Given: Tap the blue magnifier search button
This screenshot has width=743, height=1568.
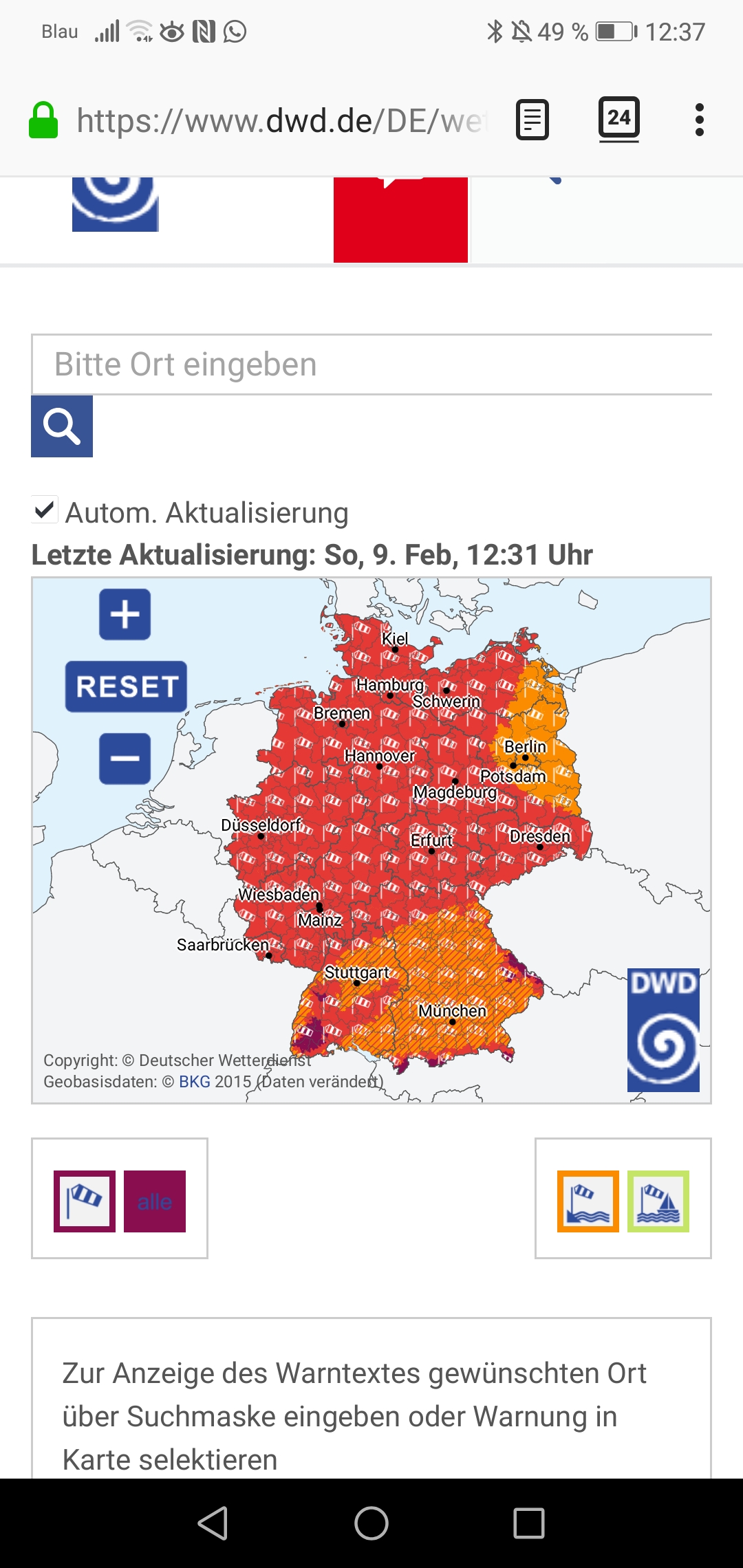Looking at the screenshot, I should click(62, 426).
